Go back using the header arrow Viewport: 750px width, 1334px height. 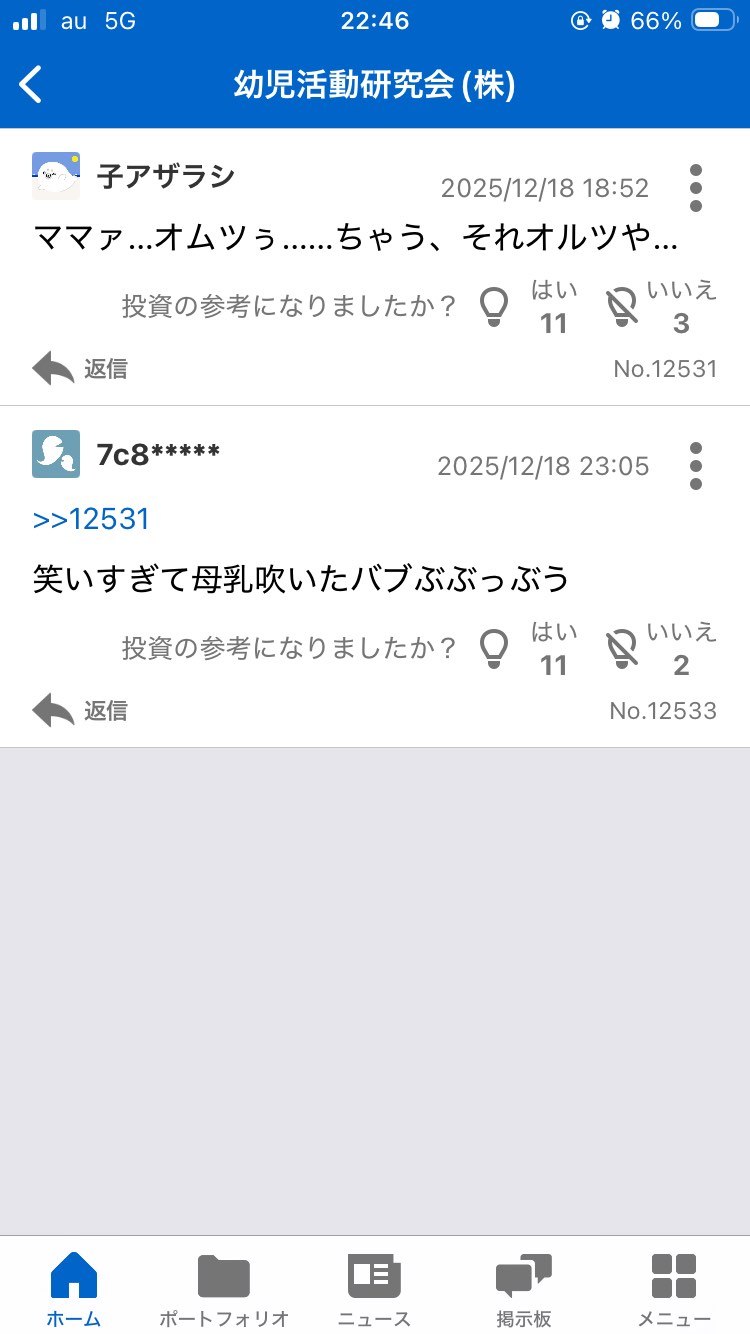(x=32, y=85)
